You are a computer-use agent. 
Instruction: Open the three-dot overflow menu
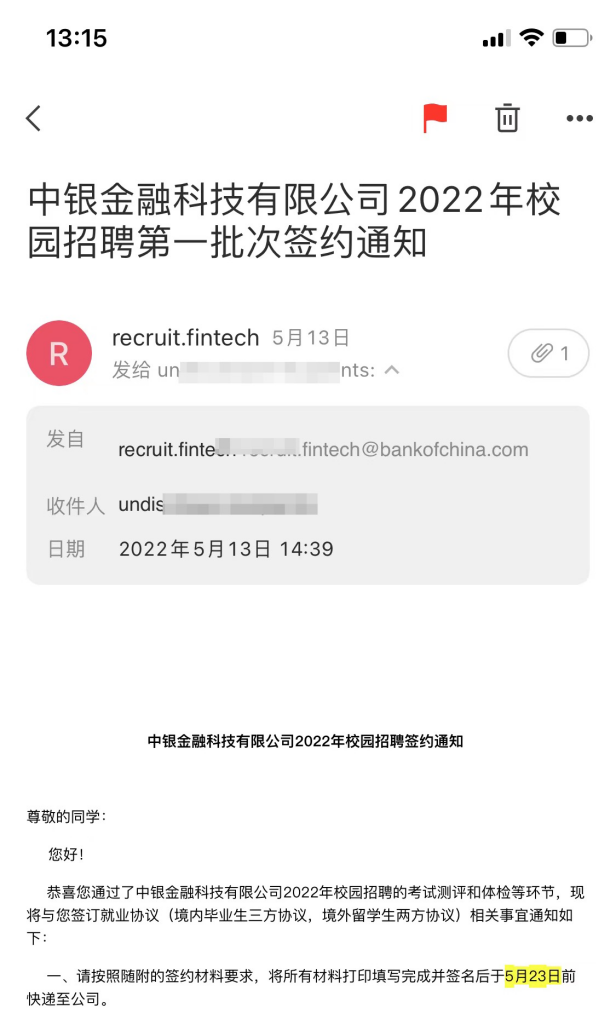pyautogui.click(x=579, y=118)
